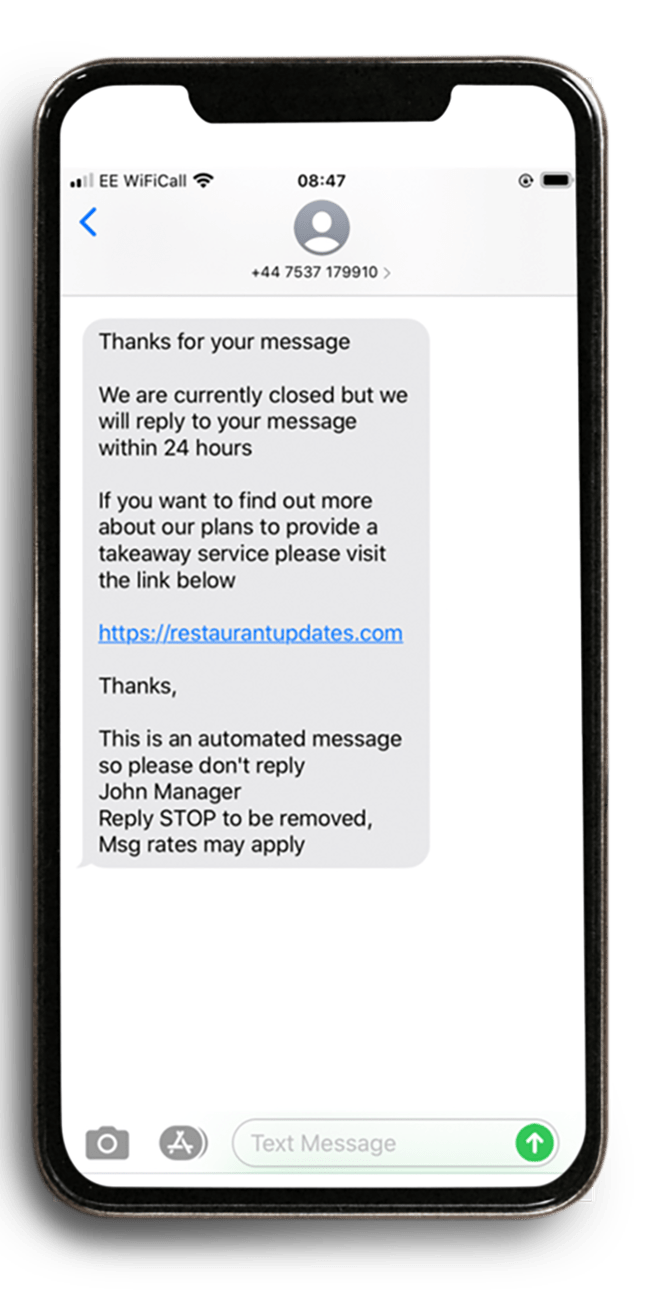Viewport: 661px width, 1290px height.
Task: Open contact details for +44 7537 179910
Action: pos(321,241)
